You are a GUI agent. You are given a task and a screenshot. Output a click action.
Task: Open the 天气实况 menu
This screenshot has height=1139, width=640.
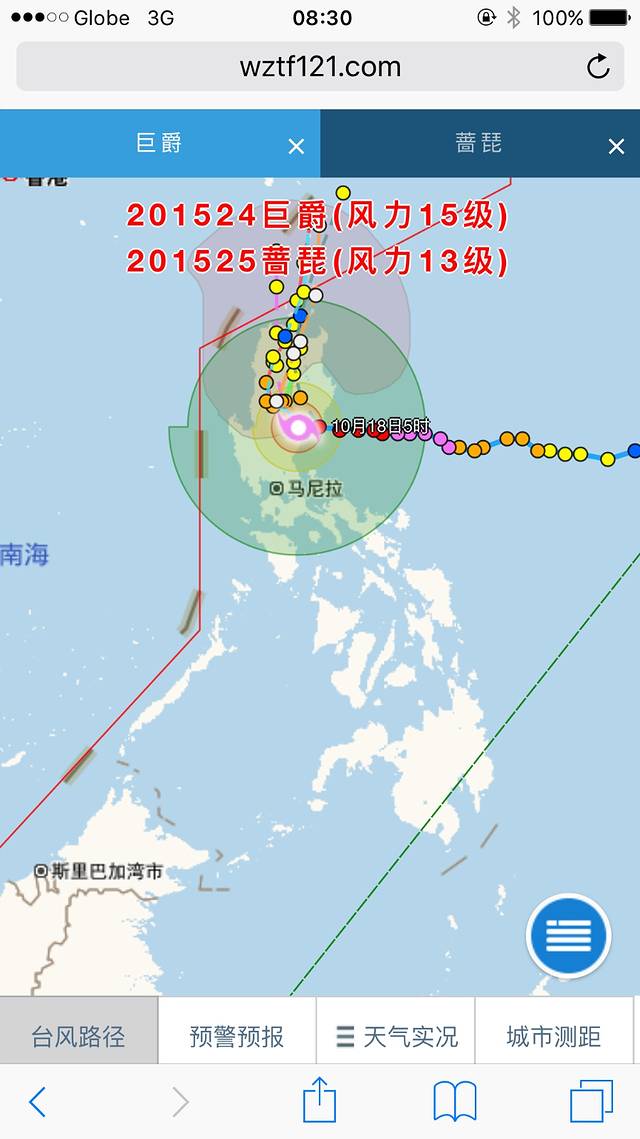tap(397, 1036)
